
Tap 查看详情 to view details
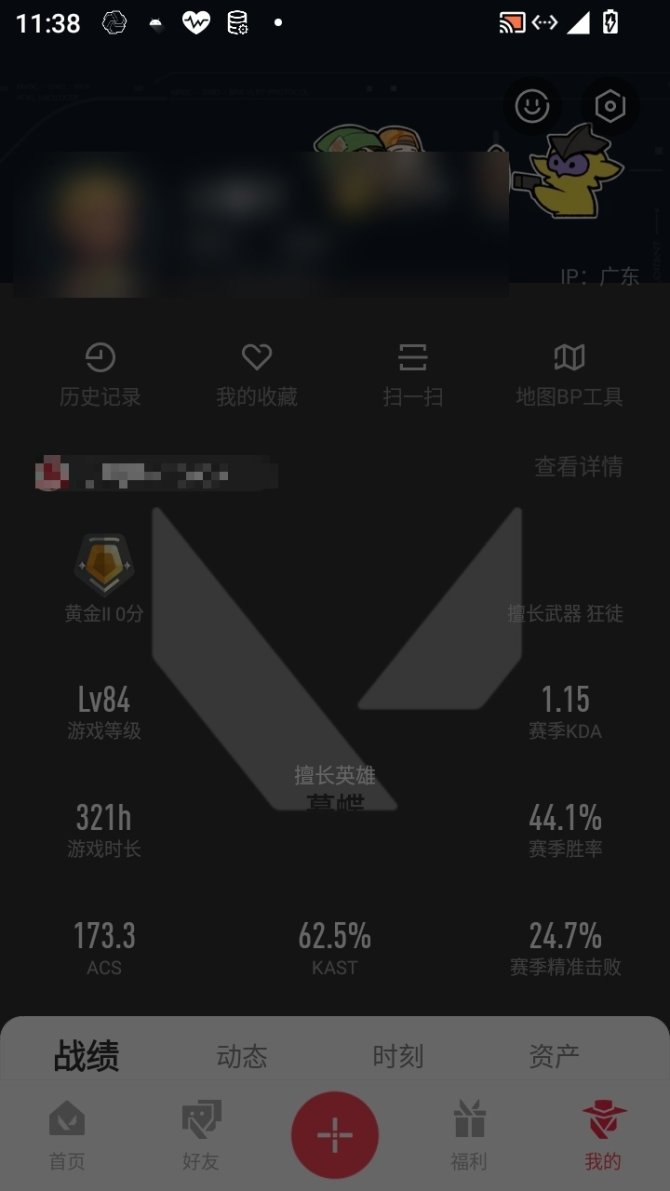point(578,466)
